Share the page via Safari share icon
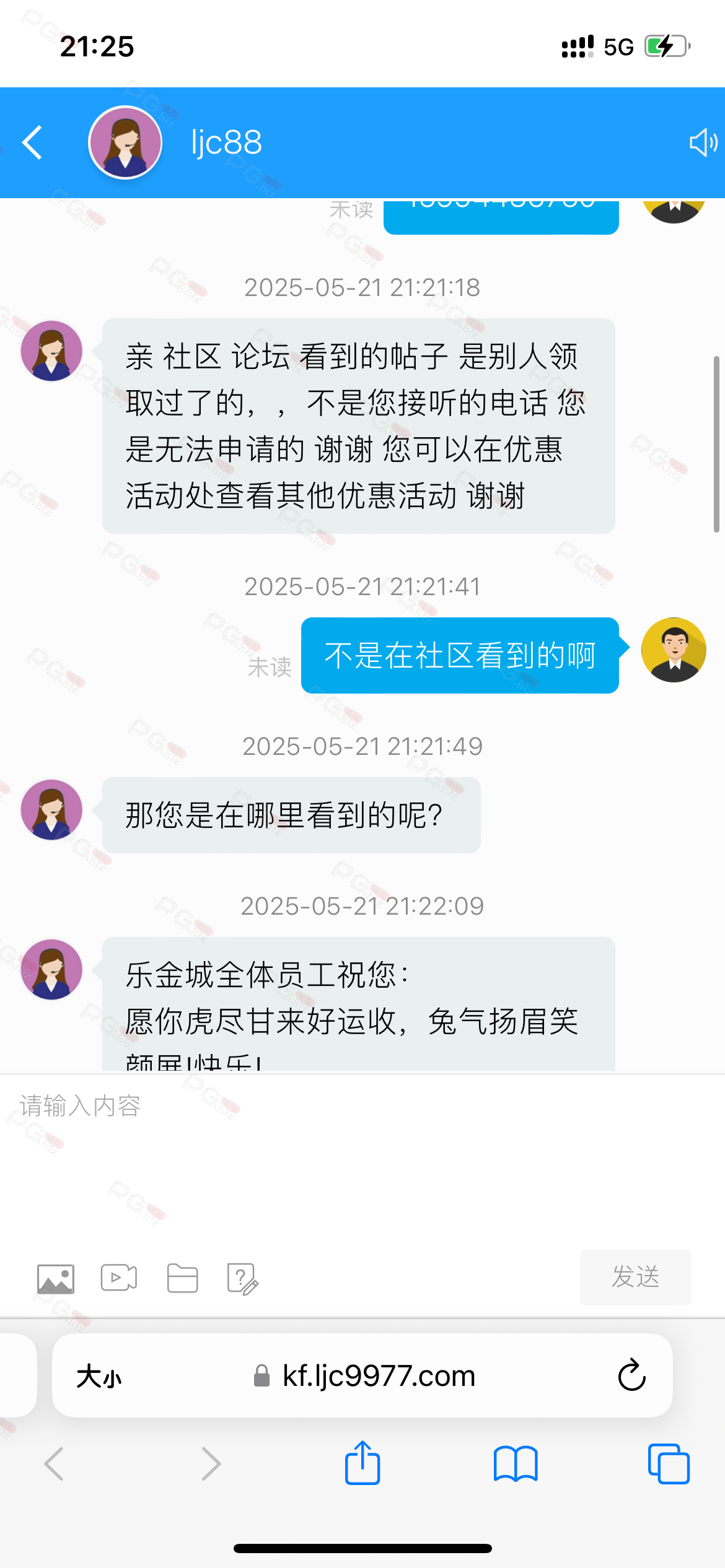This screenshot has width=725, height=1568. [362, 1463]
